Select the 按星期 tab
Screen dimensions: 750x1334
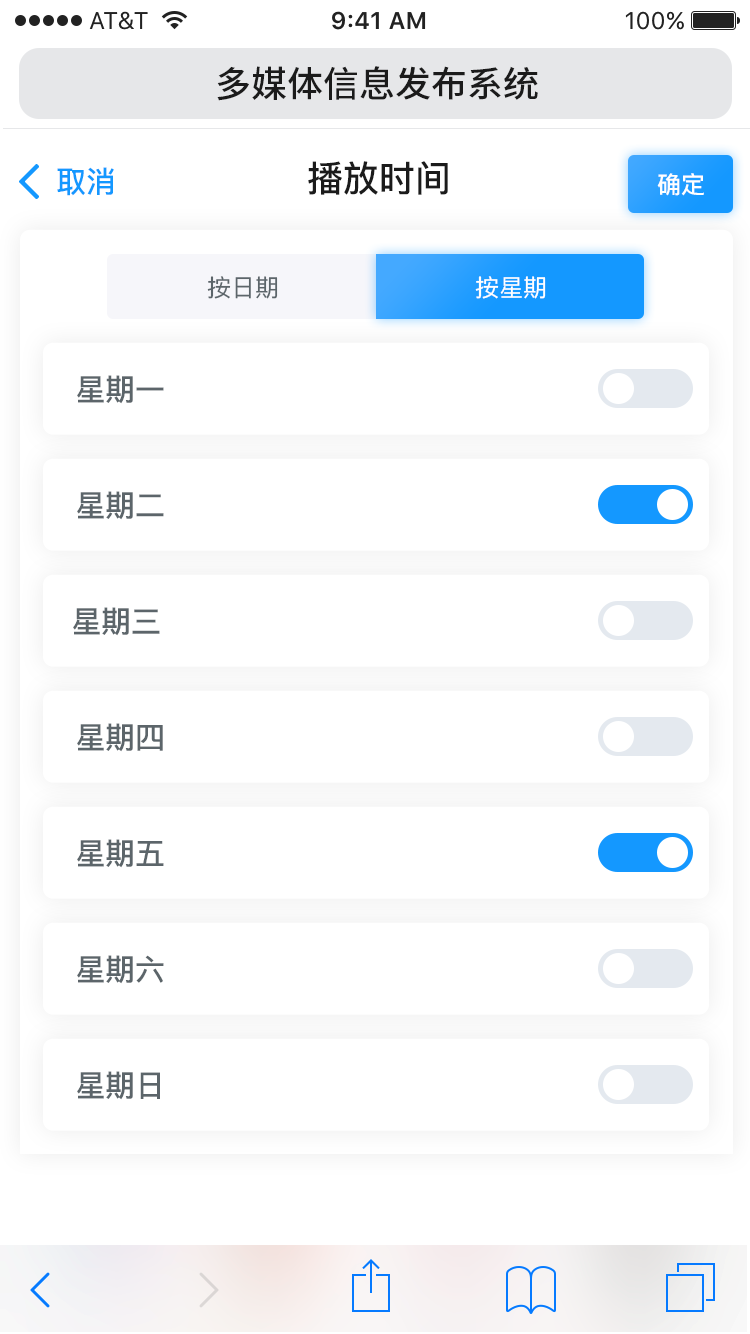coord(510,287)
